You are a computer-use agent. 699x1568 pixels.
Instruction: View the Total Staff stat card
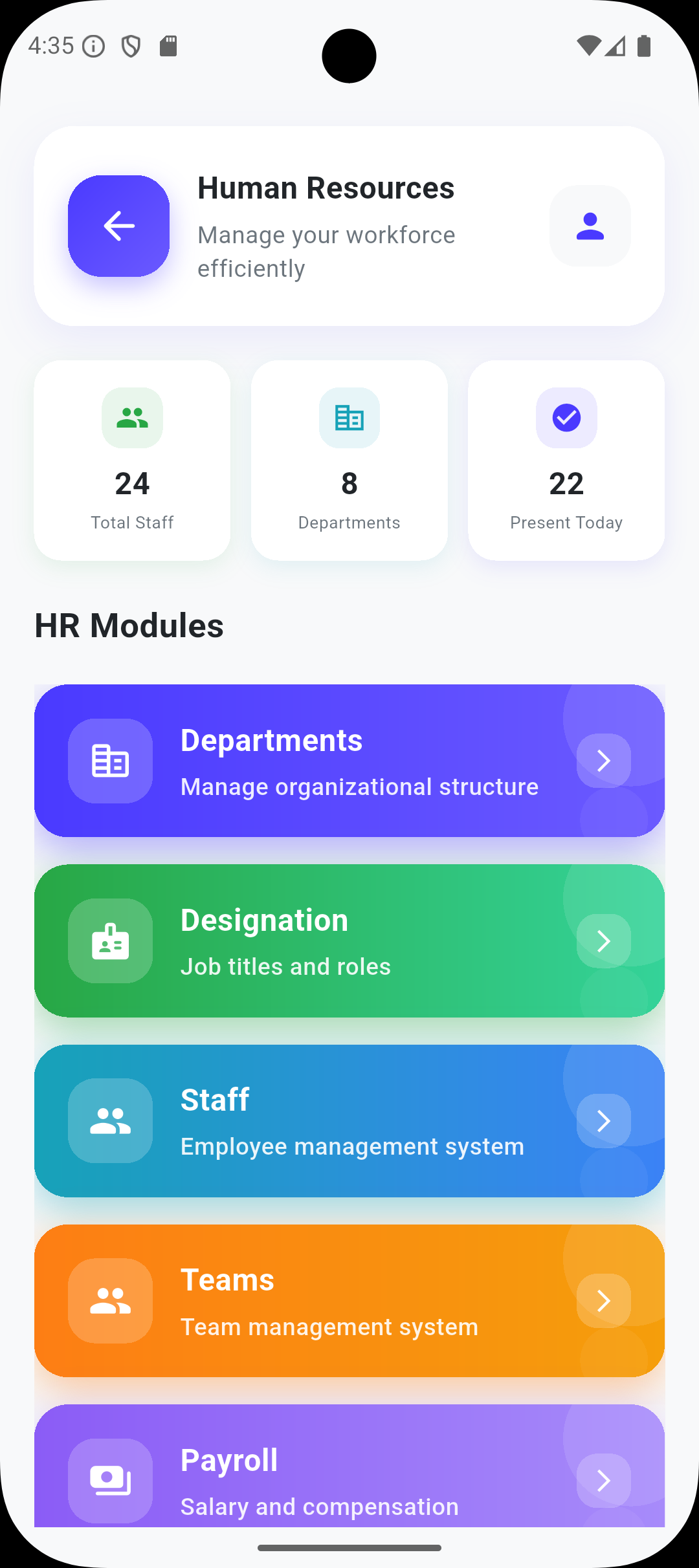(132, 461)
